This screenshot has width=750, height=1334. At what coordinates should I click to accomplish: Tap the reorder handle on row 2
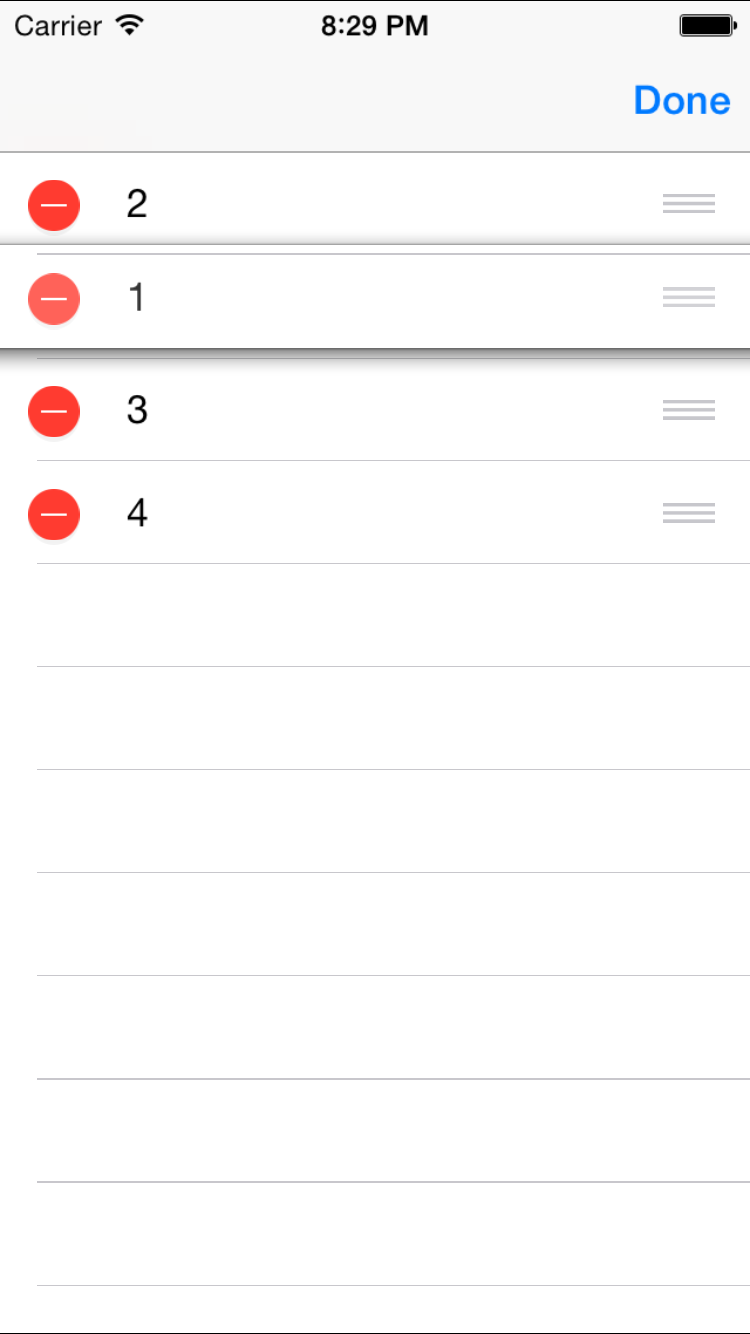689,204
